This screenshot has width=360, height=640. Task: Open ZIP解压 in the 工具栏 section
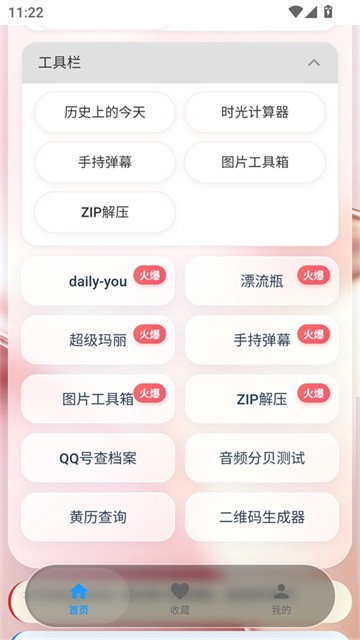(105, 213)
